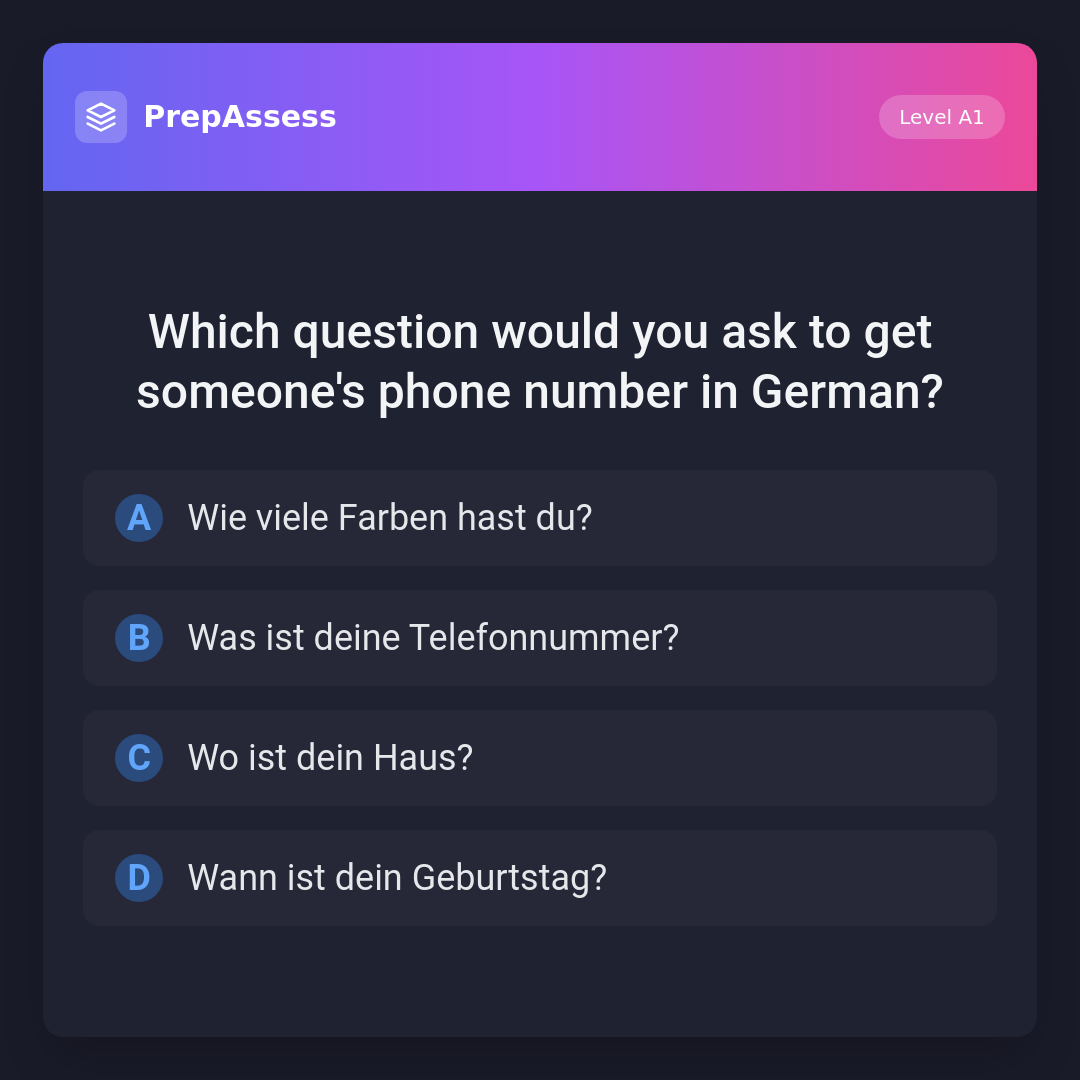Mark answer D: Wann ist dein Geburtstag?
Image resolution: width=1080 pixels, height=1080 pixels.
[540, 878]
